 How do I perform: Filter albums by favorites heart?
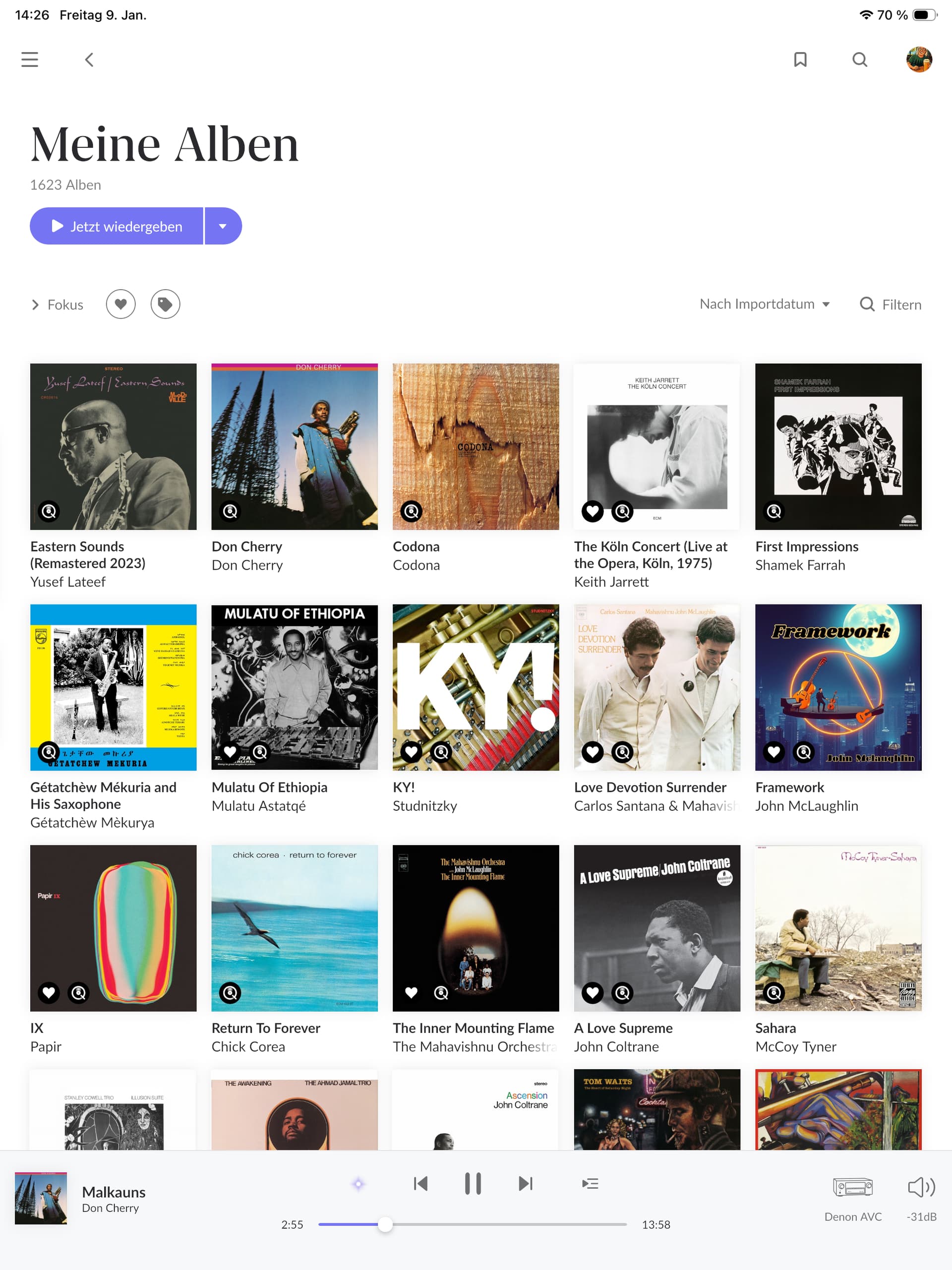click(120, 304)
